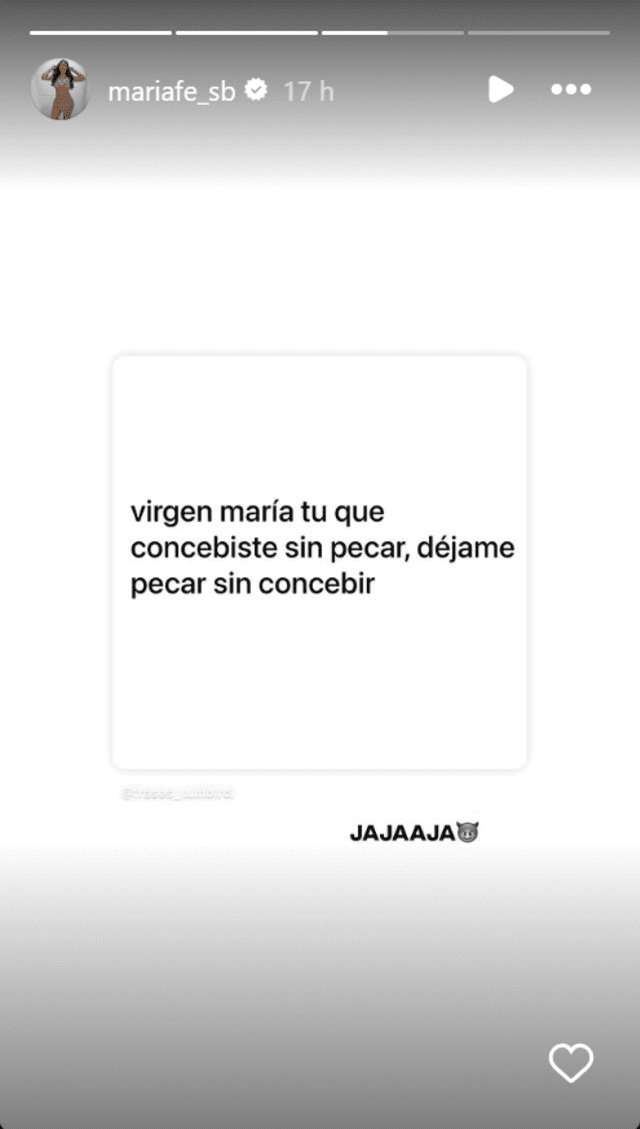This screenshot has height=1129, width=640.
Task: Resume story playback with play button
Action: (500, 90)
